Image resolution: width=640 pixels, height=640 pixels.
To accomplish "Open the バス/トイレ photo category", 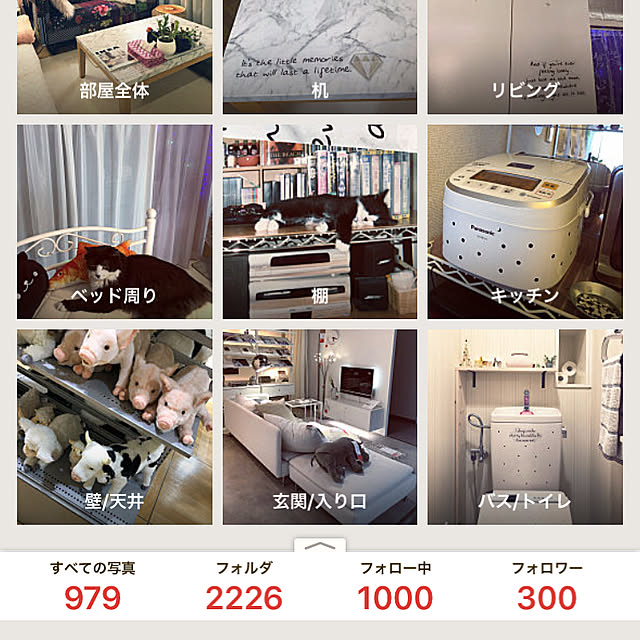I will point(525,427).
